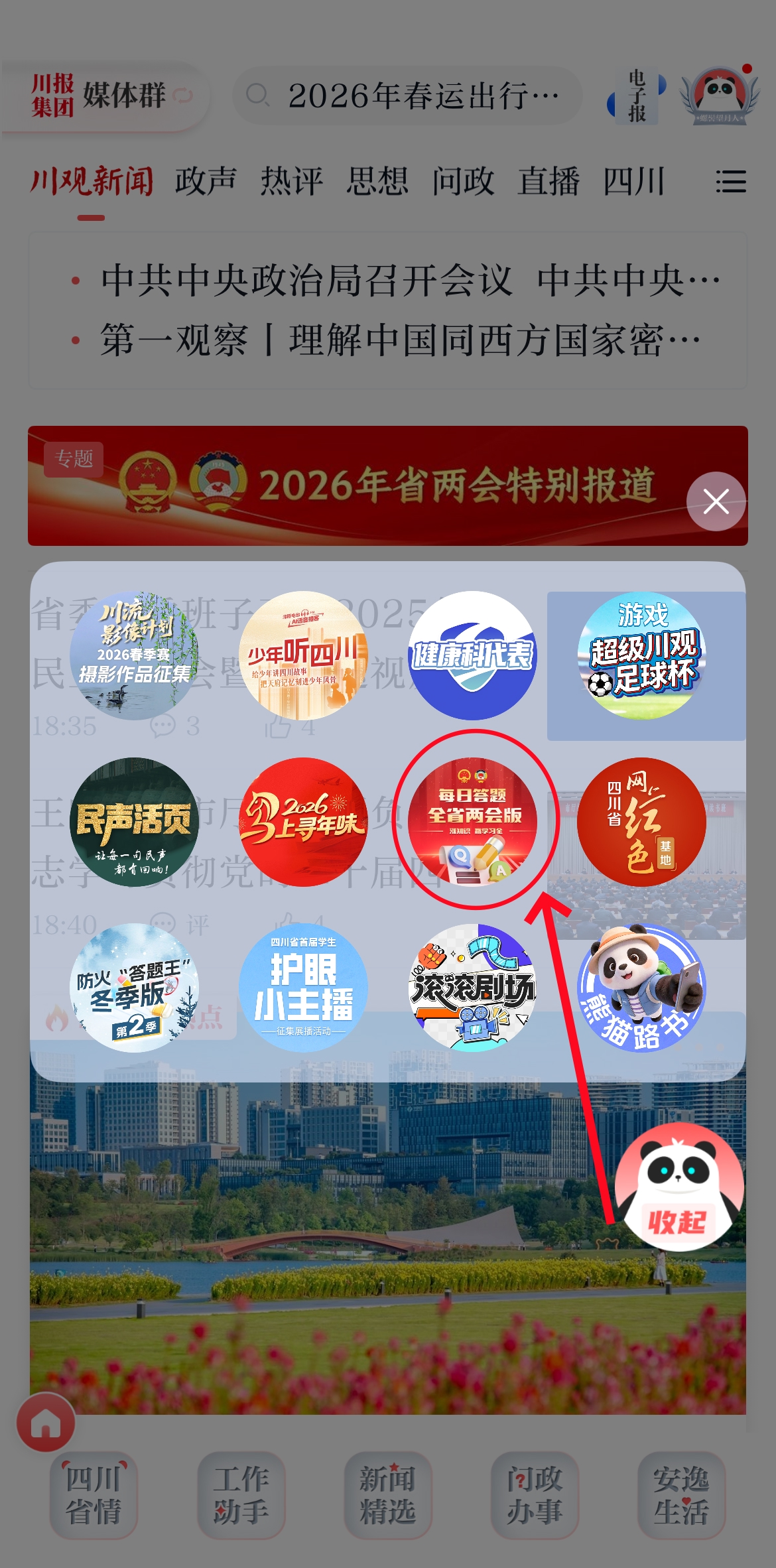This screenshot has height=1568, width=776.
Task: Open the channel list menu icon
Action: tap(731, 181)
